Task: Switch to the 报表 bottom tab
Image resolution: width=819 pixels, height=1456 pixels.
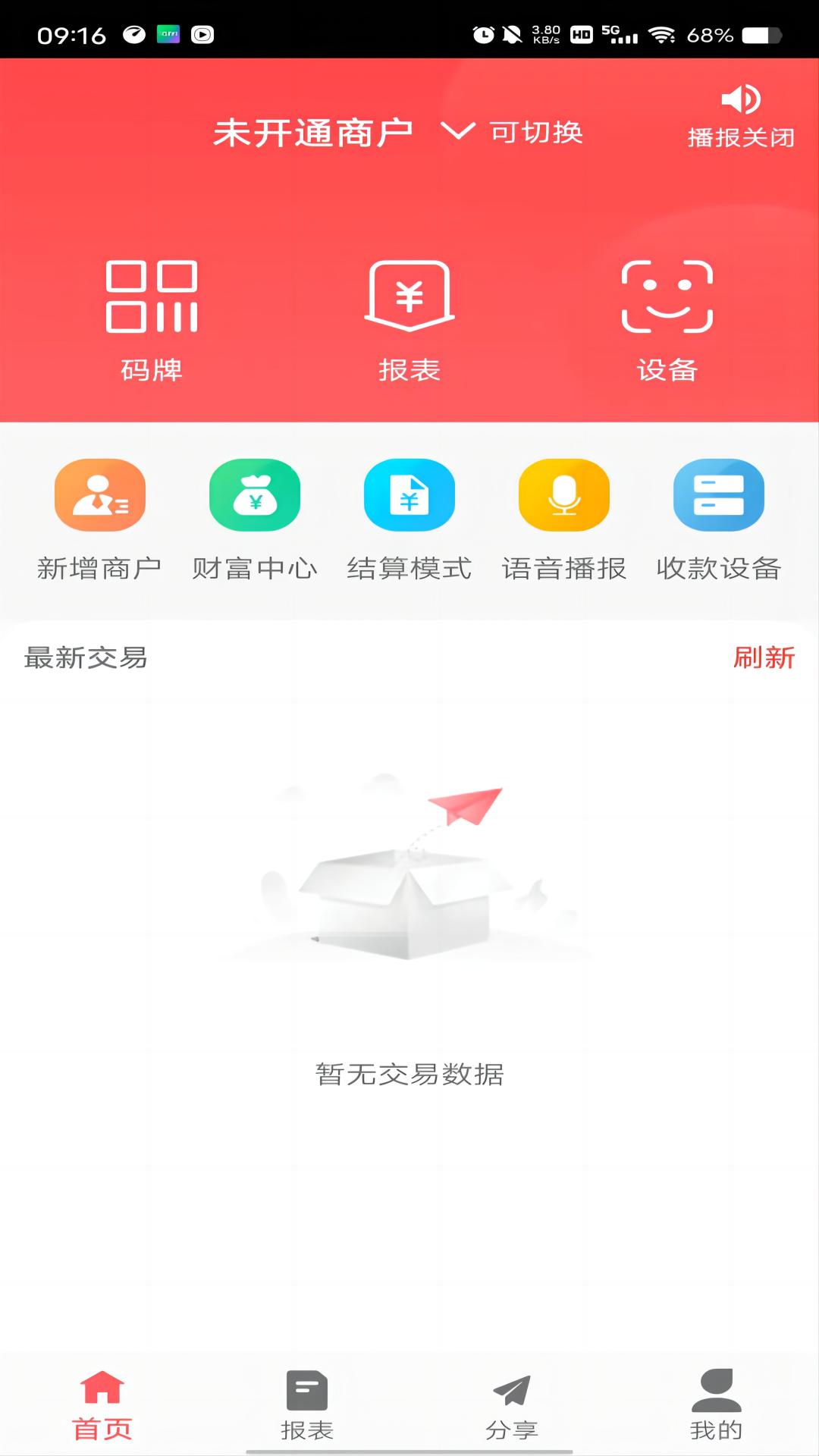Action: click(x=307, y=1405)
